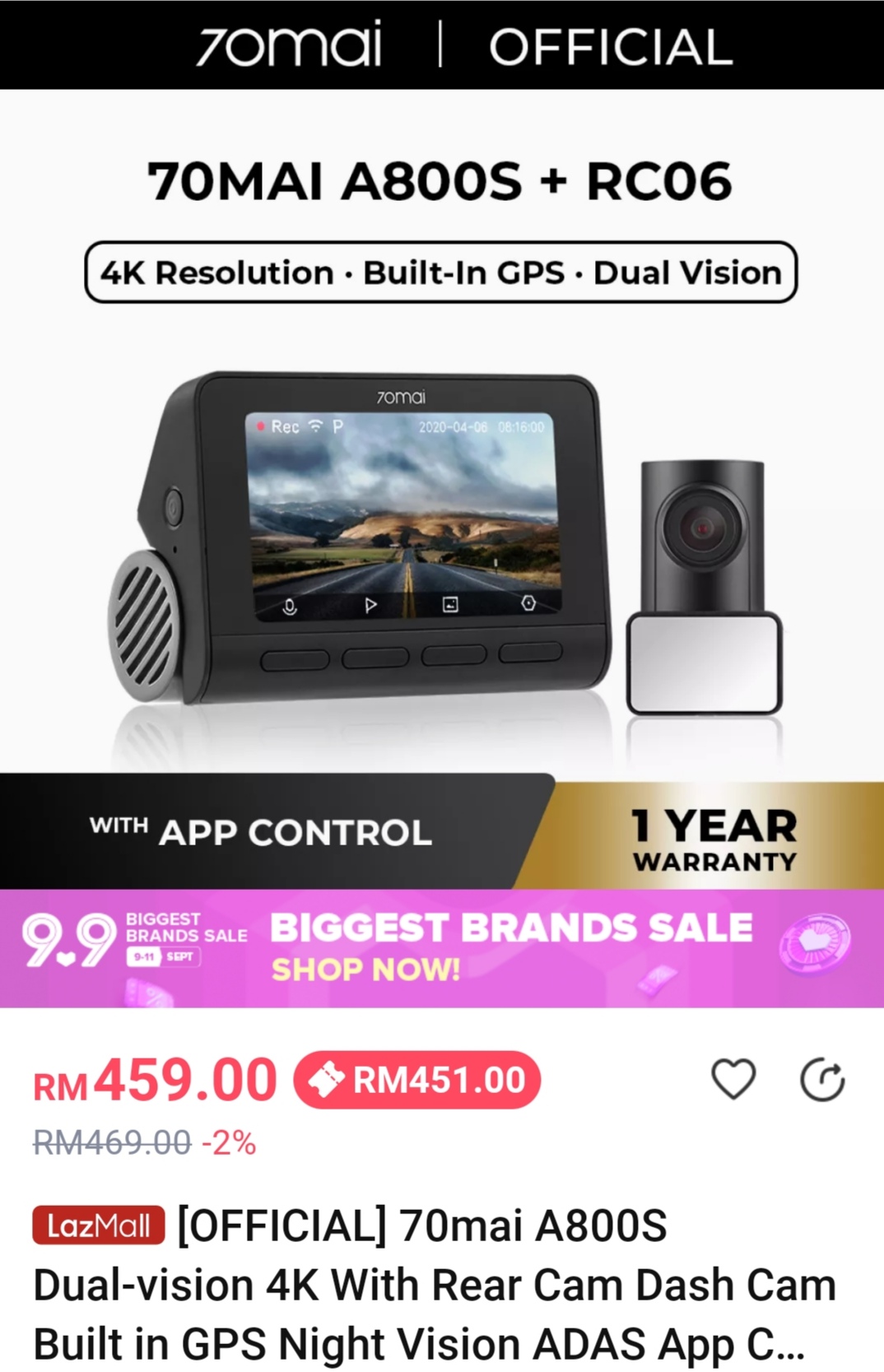Screen dimensions: 884x1372
Task: Add this dash cam to wishlist
Action: click(733, 1079)
